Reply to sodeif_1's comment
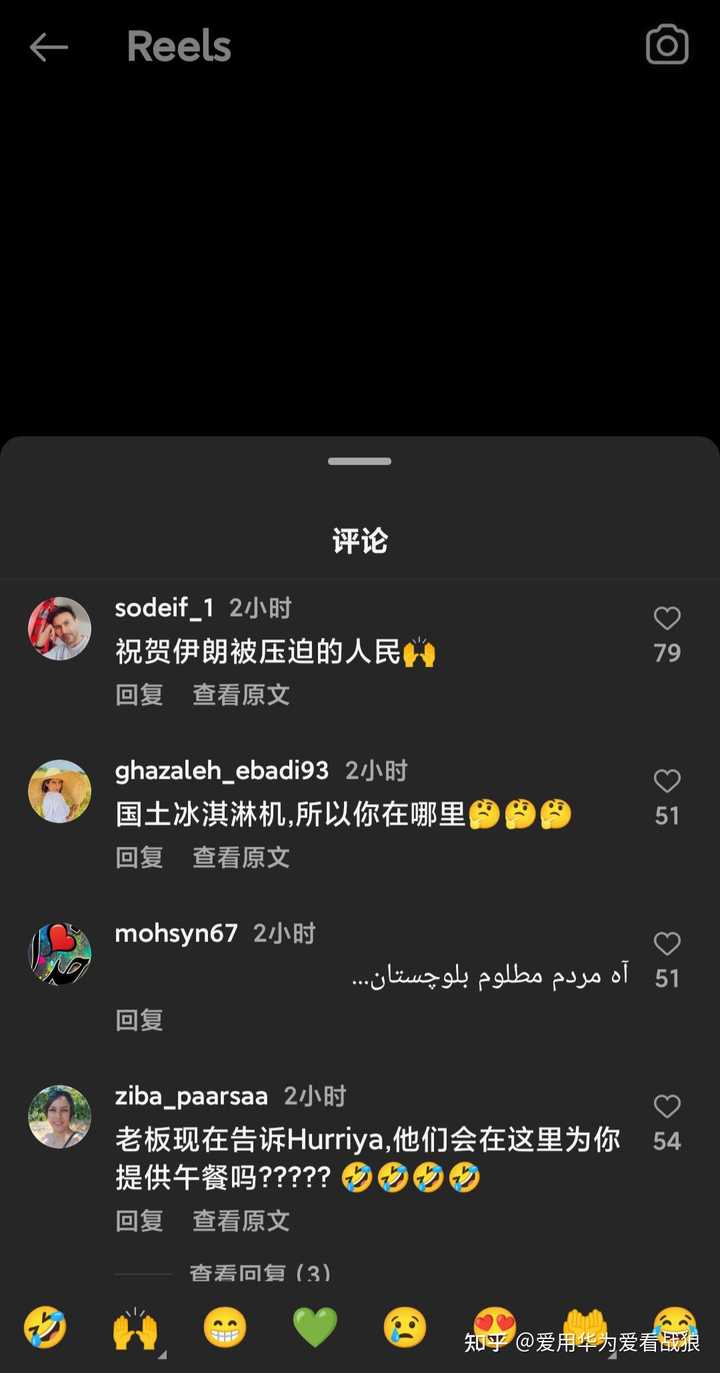720x1373 pixels. pyautogui.click(x=139, y=694)
